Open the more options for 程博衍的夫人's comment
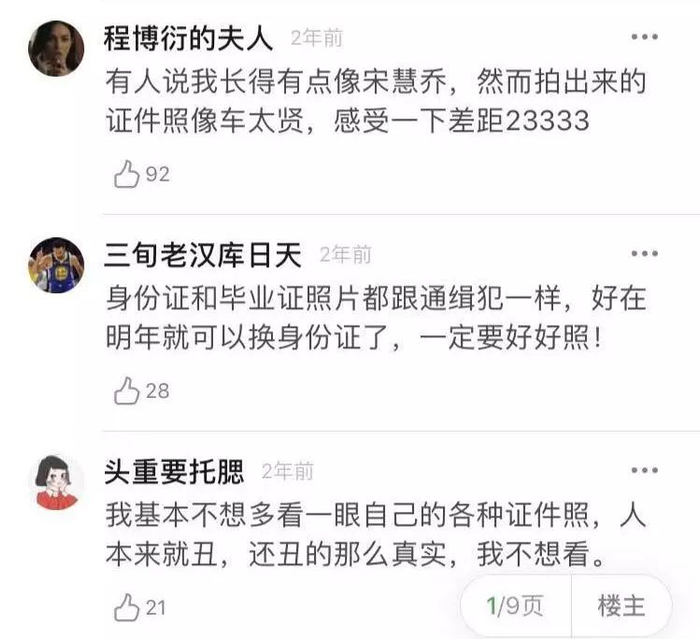 click(x=644, y=37)
